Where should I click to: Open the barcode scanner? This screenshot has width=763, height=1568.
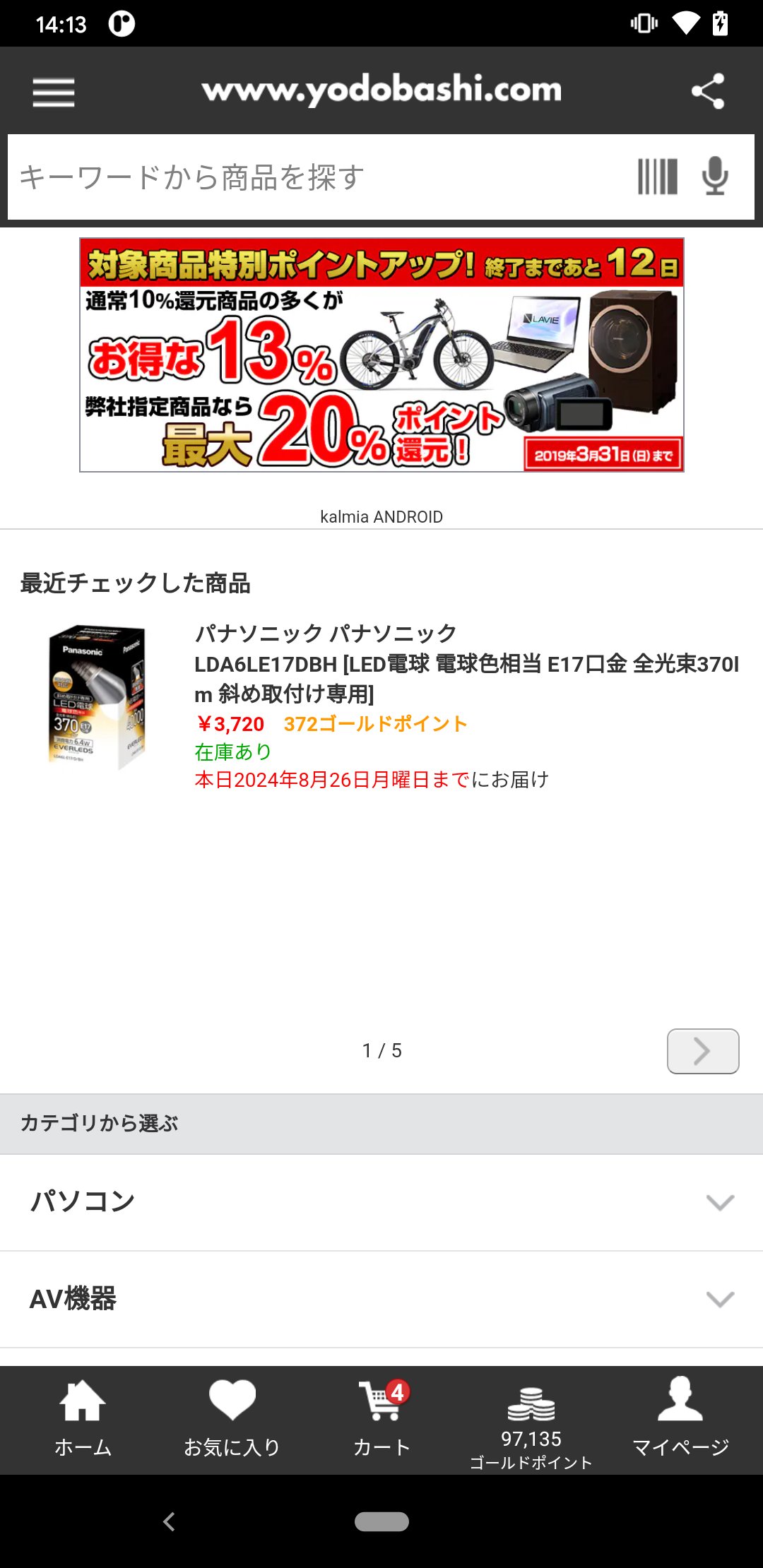(657, 177)
